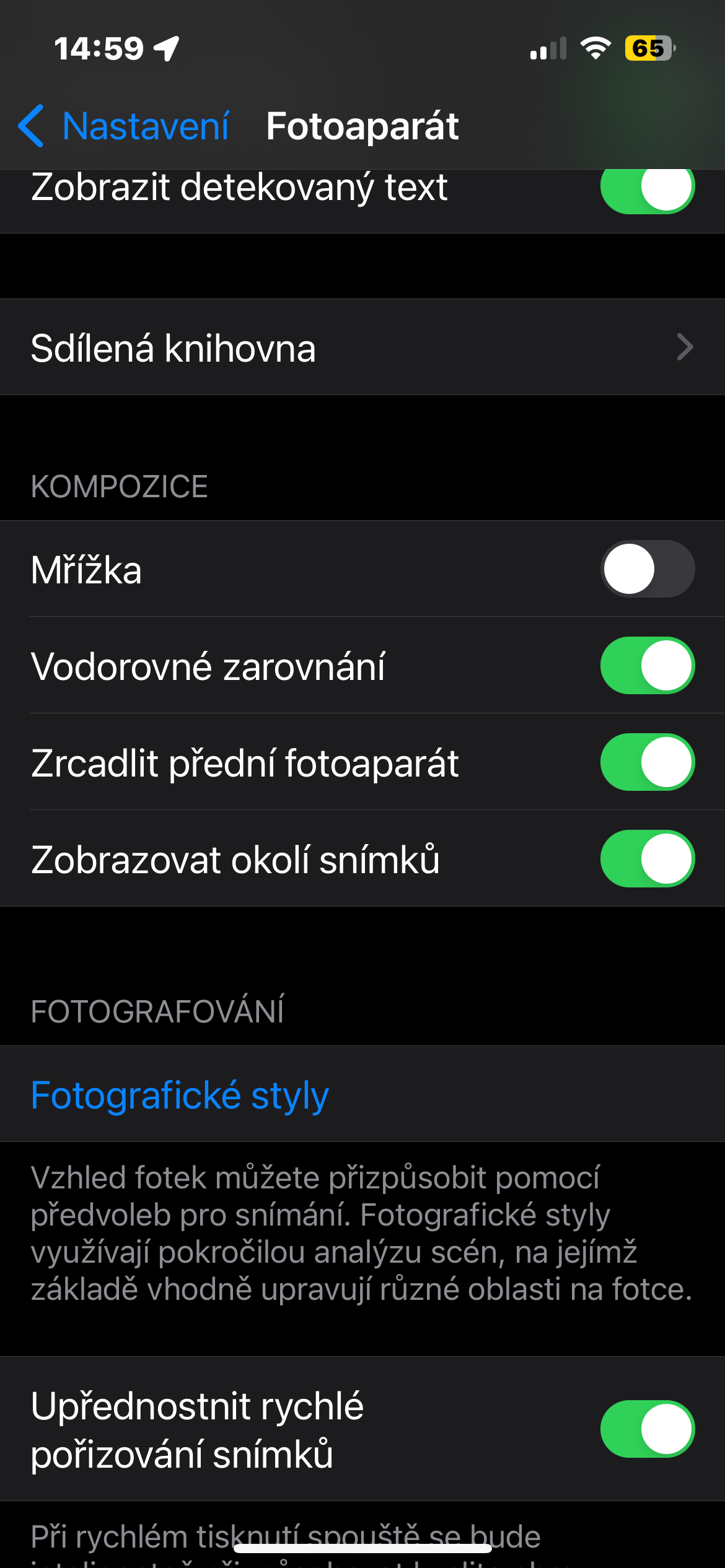This screenshot has height=1568, width=725.
Task: Disable Zrcadlit přední fotoaparát
Action: coord(647,762)
